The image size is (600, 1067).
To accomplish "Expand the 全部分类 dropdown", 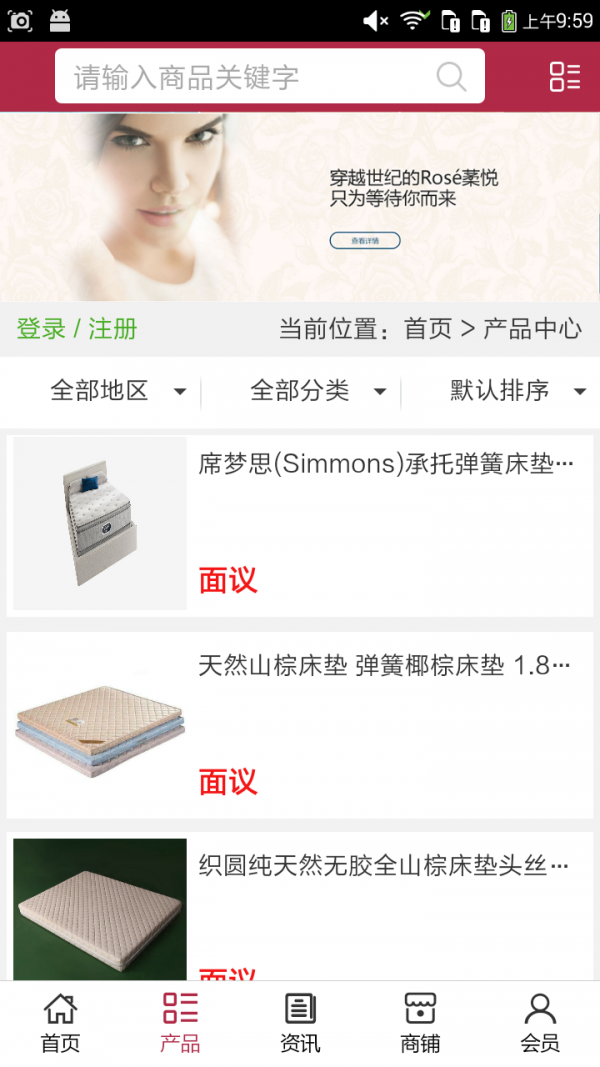I will pyautogui.click(x=318, y=391).
